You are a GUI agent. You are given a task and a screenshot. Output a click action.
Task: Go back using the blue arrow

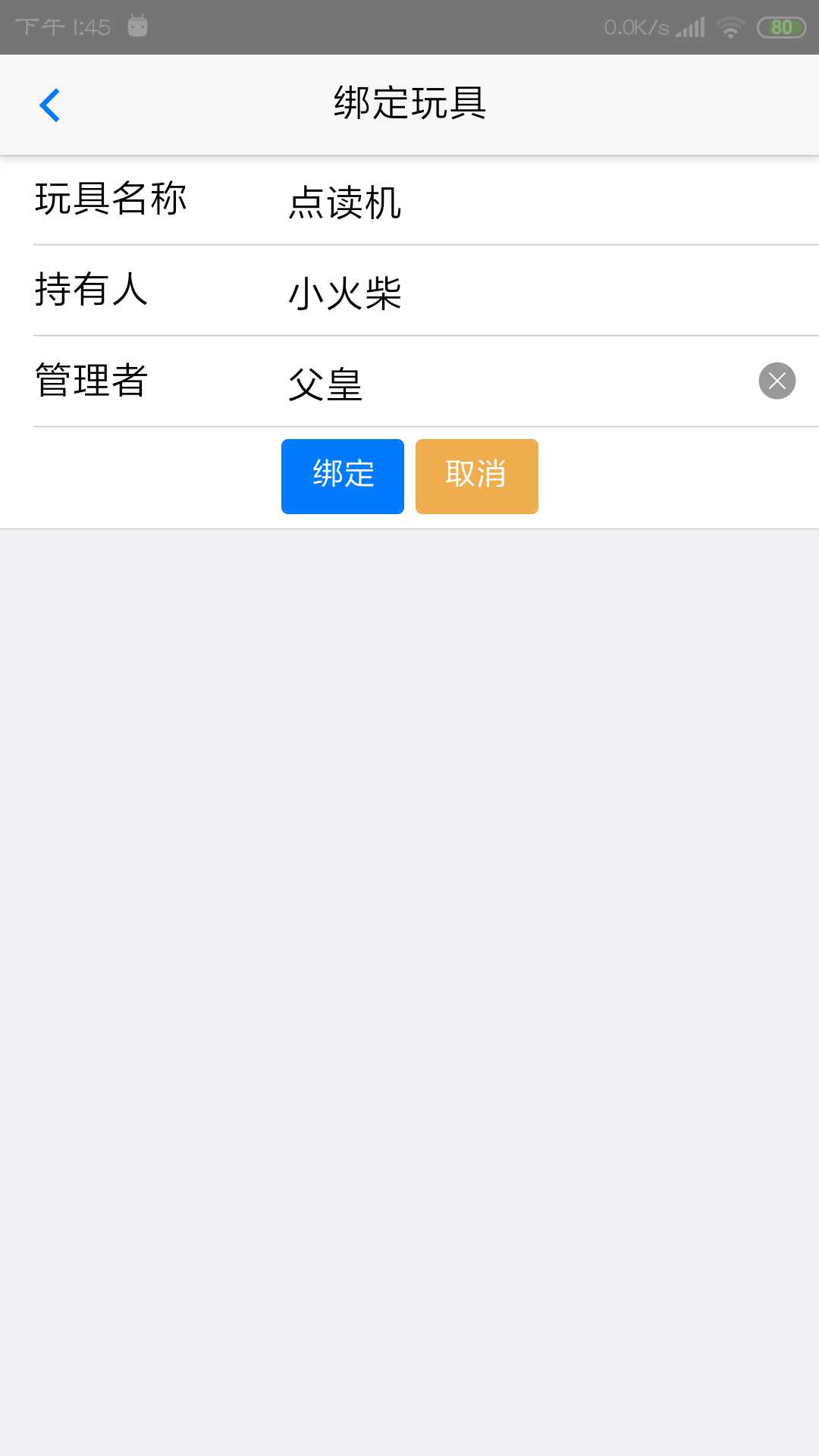tap(50, 105)
